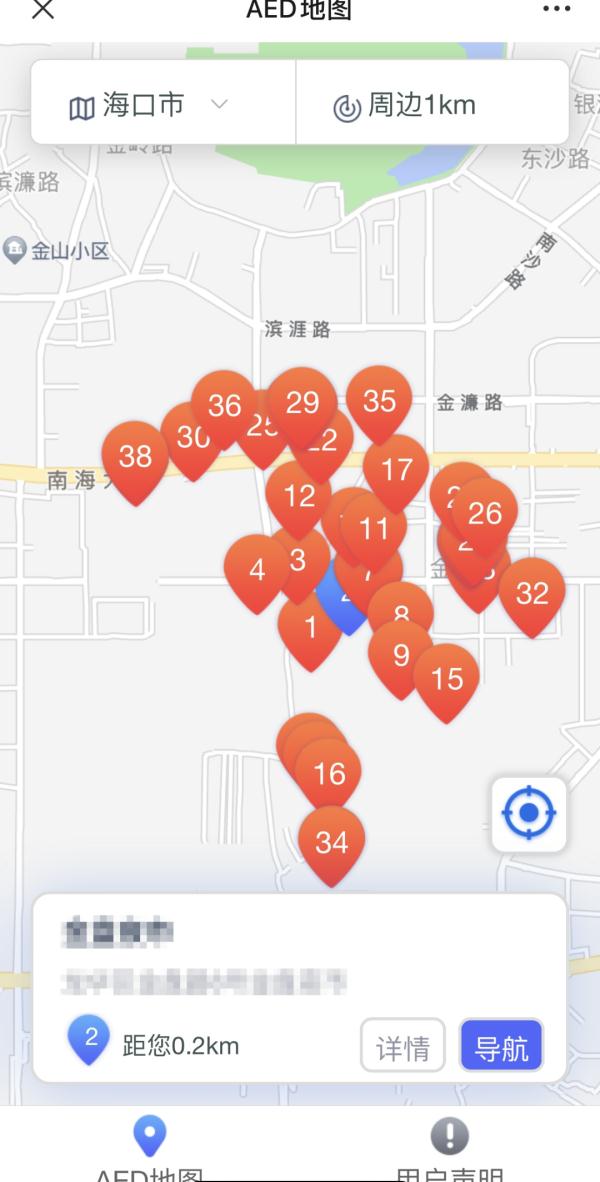Close the AED地图 mini program
This screenshot has height=1182, width=600.
click(43, 10)
